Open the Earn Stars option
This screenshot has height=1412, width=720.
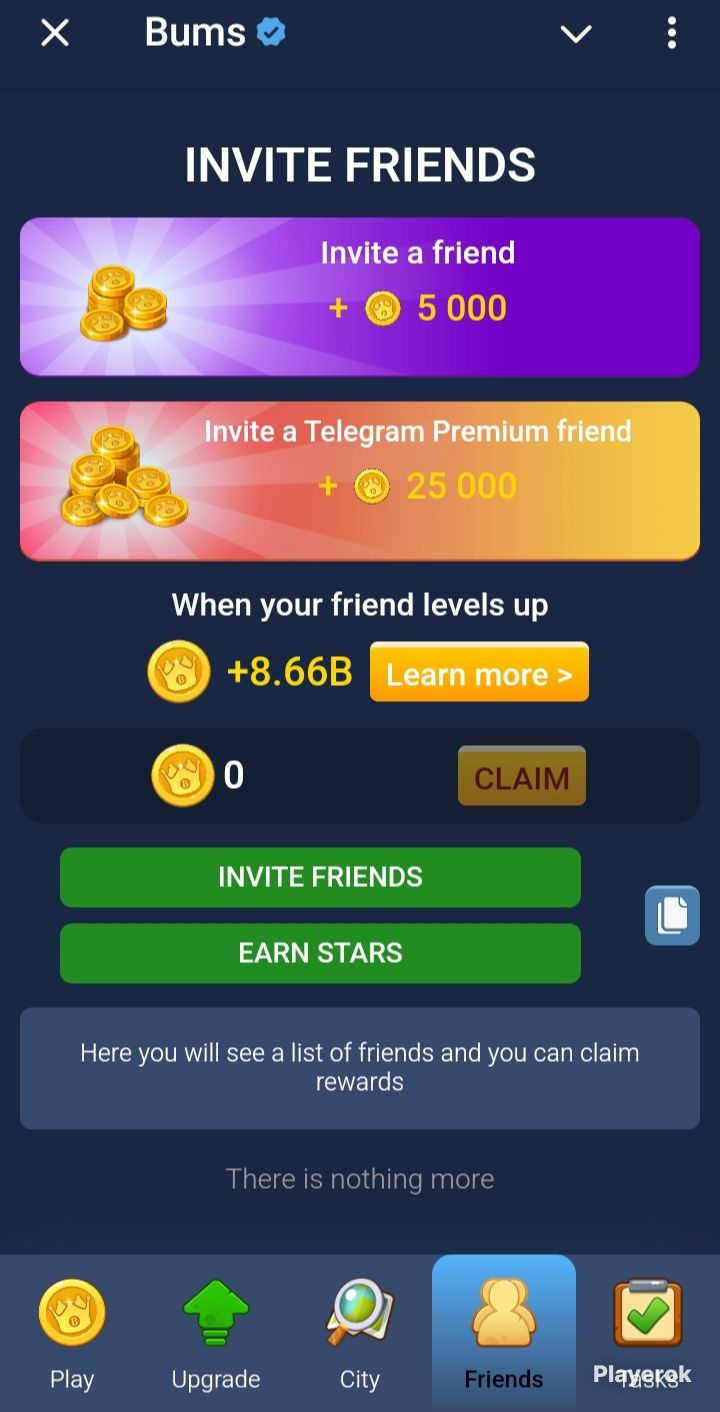pos(320,953)
